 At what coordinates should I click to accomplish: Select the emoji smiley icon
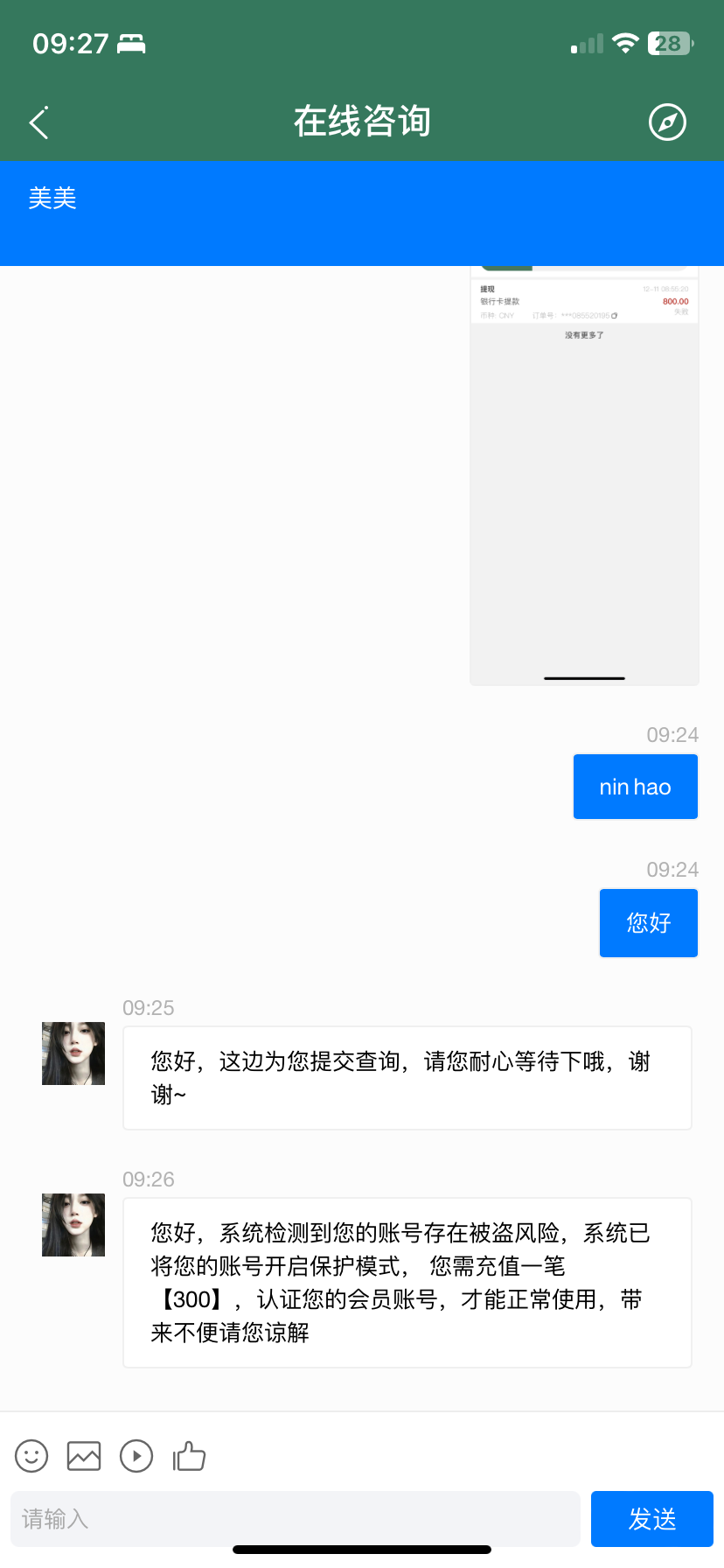click(x=31, y=1456)
